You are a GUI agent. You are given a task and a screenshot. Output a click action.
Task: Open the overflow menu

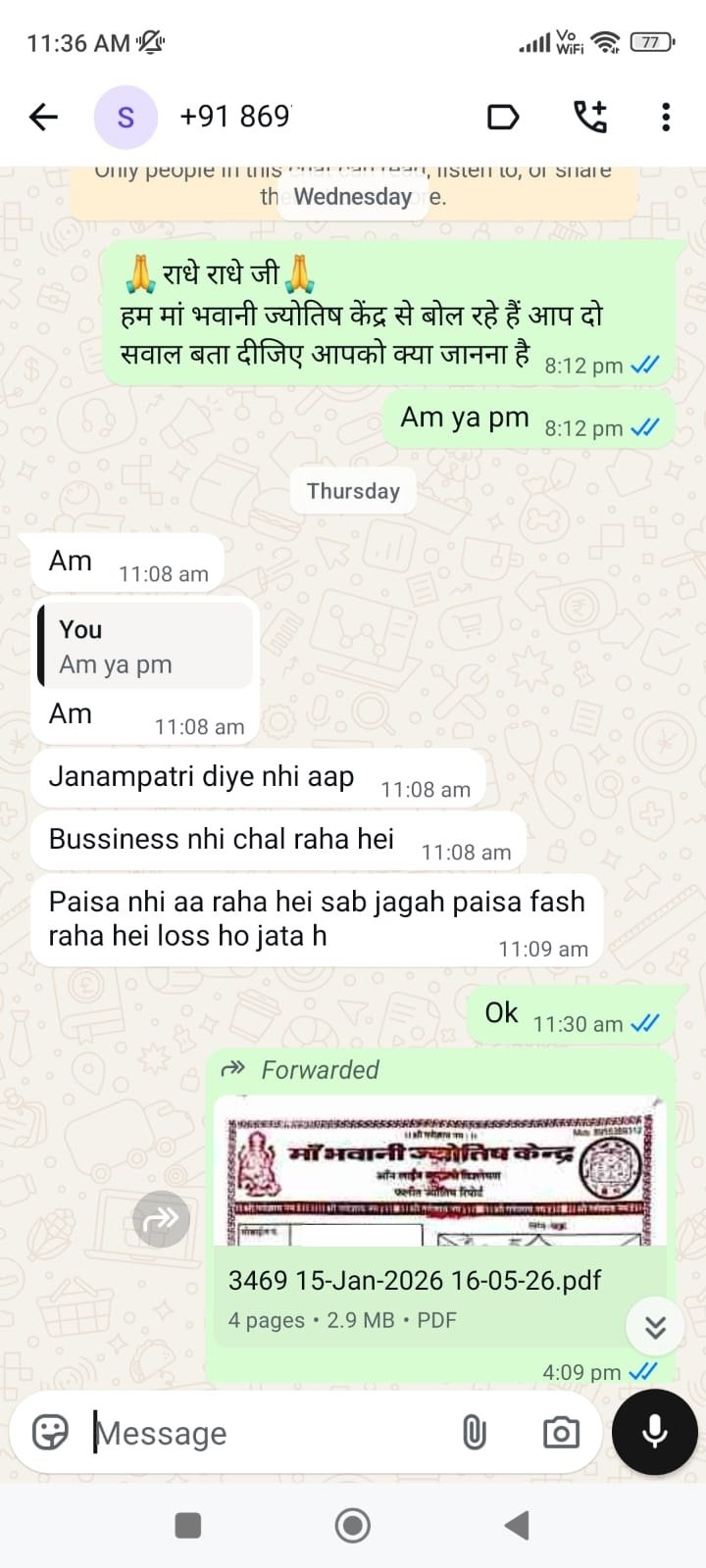pos(666,118)
